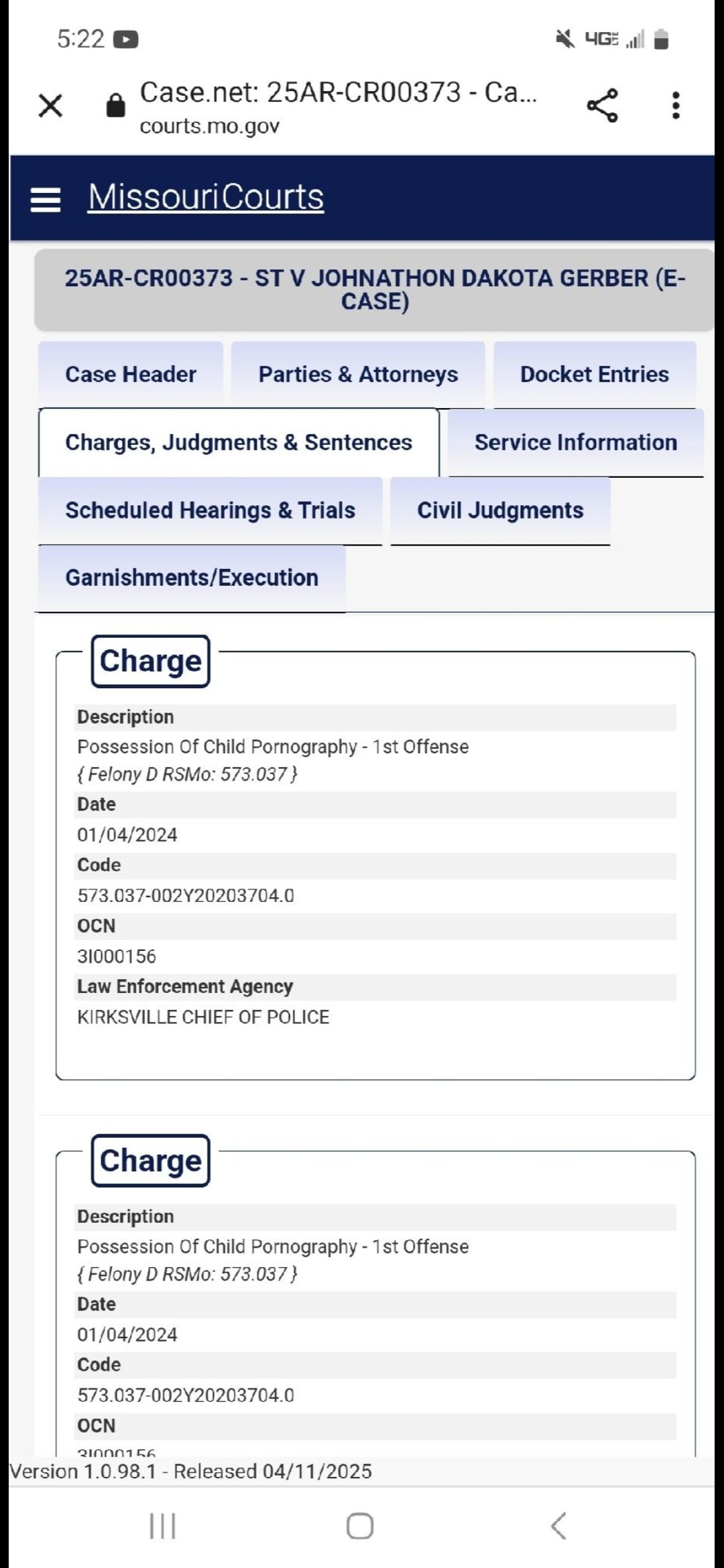Screen dimensions: 724x1568
Task: Share this Case.net page
Action: 602,105
